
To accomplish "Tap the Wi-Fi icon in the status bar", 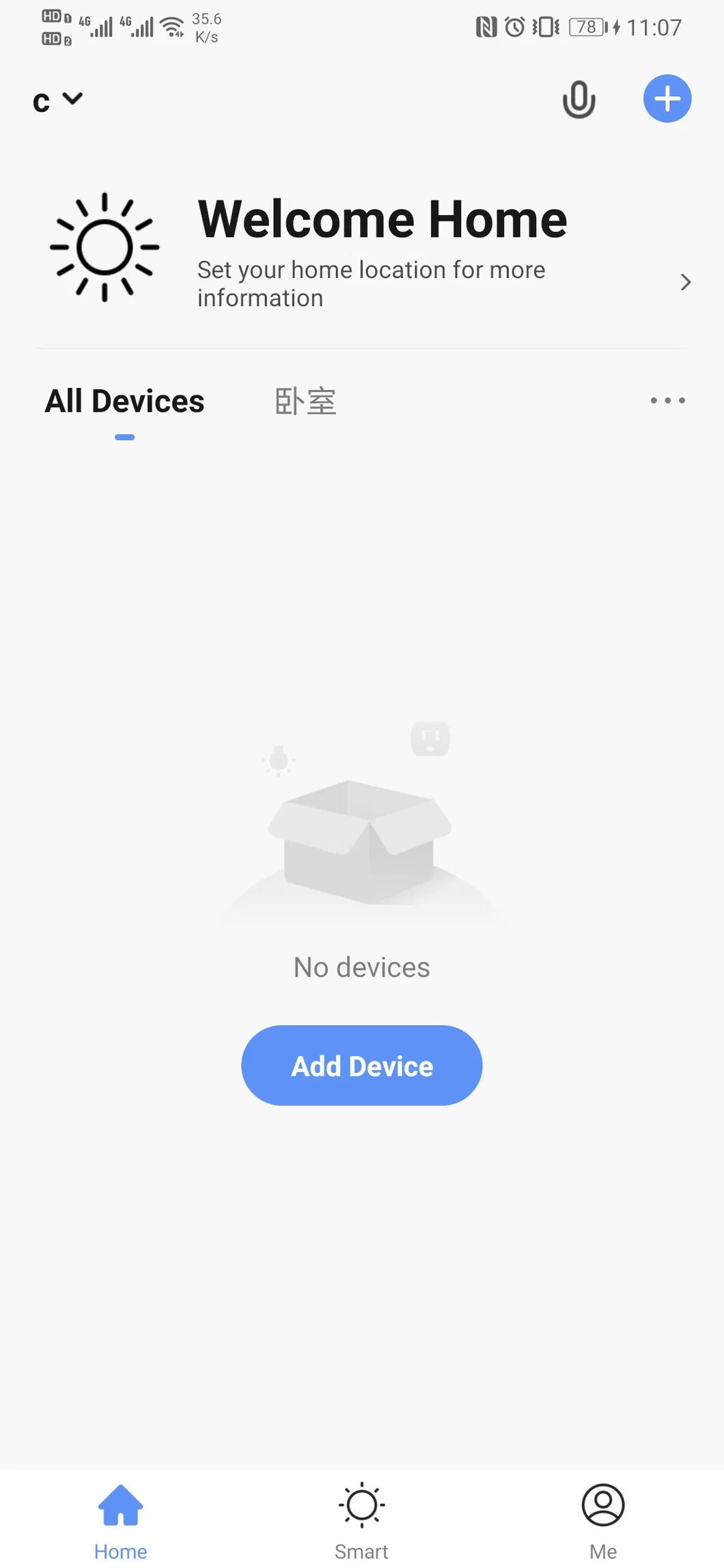I will coord(171,26).
